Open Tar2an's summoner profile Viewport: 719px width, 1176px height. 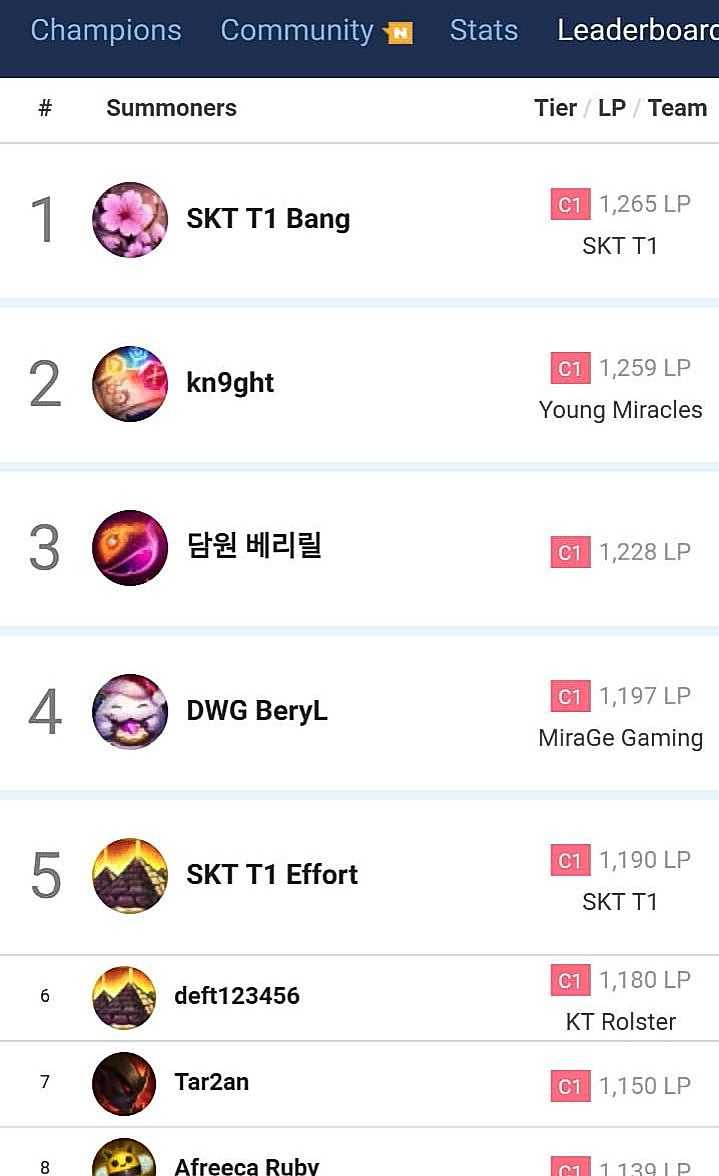tap(212, 1082)
